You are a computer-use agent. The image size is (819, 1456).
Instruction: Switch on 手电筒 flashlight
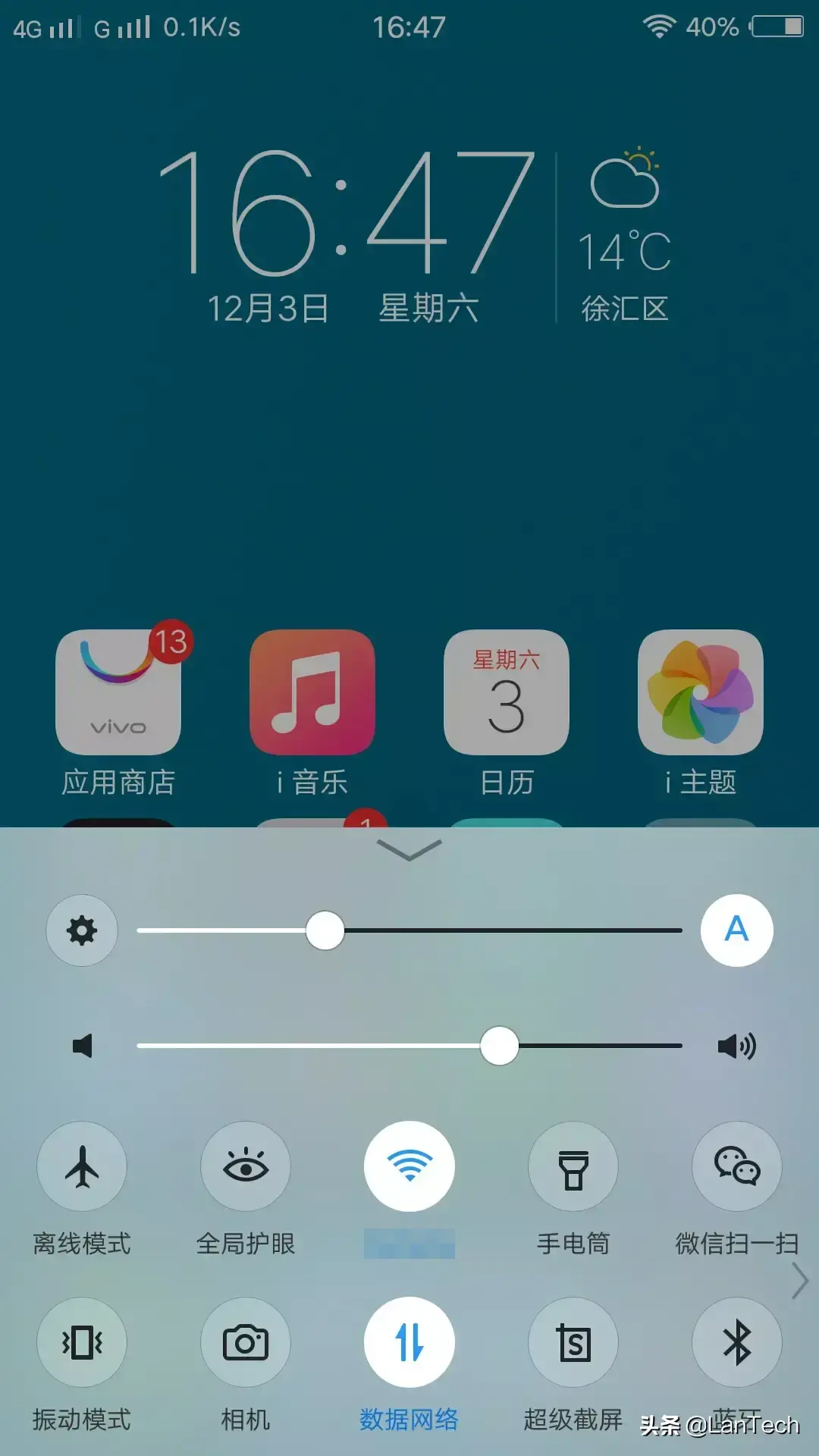[x=573, y=1166]
